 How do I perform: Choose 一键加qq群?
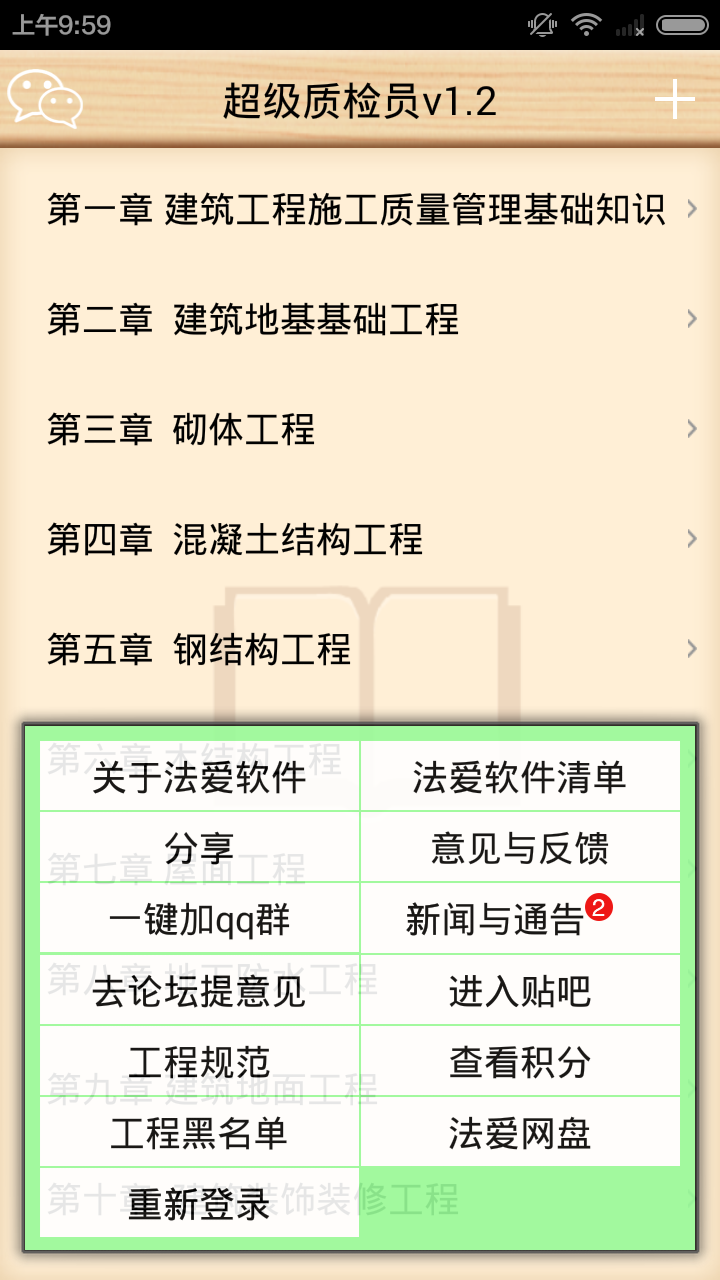point(199,919)
